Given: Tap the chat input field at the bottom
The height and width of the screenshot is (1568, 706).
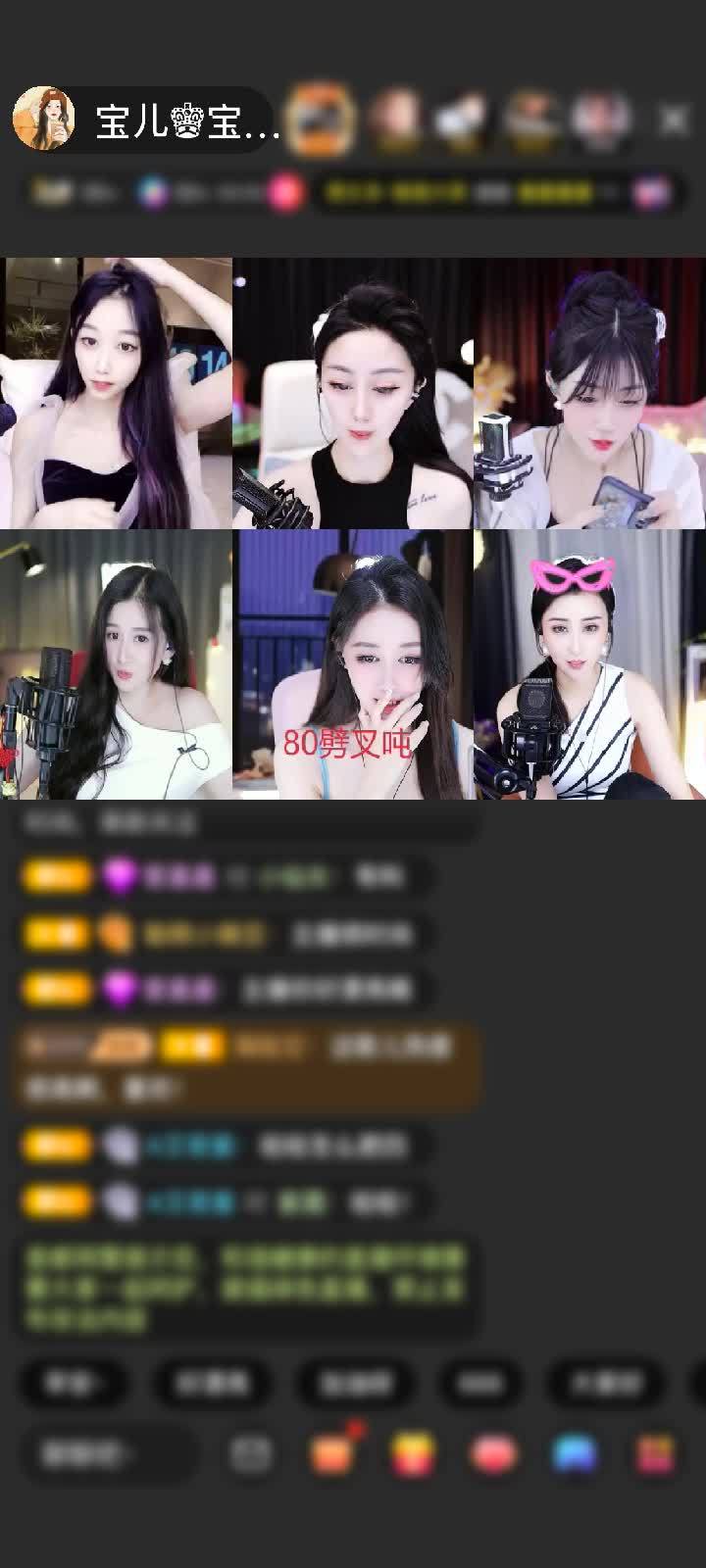Looking at the screenshot, I should click(x=108, y=1454).
